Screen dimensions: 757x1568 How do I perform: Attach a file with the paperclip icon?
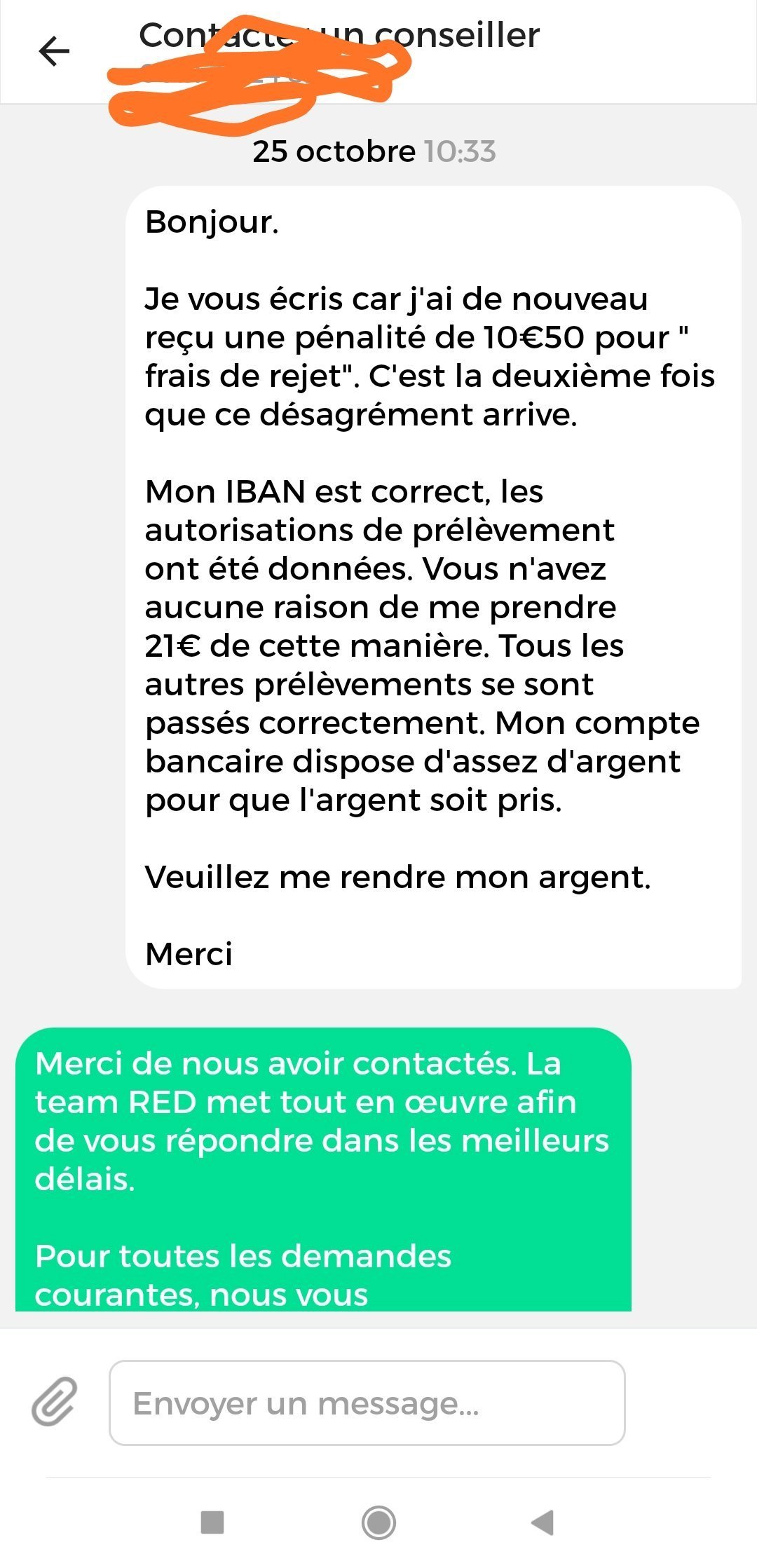tap(55, 1402)
